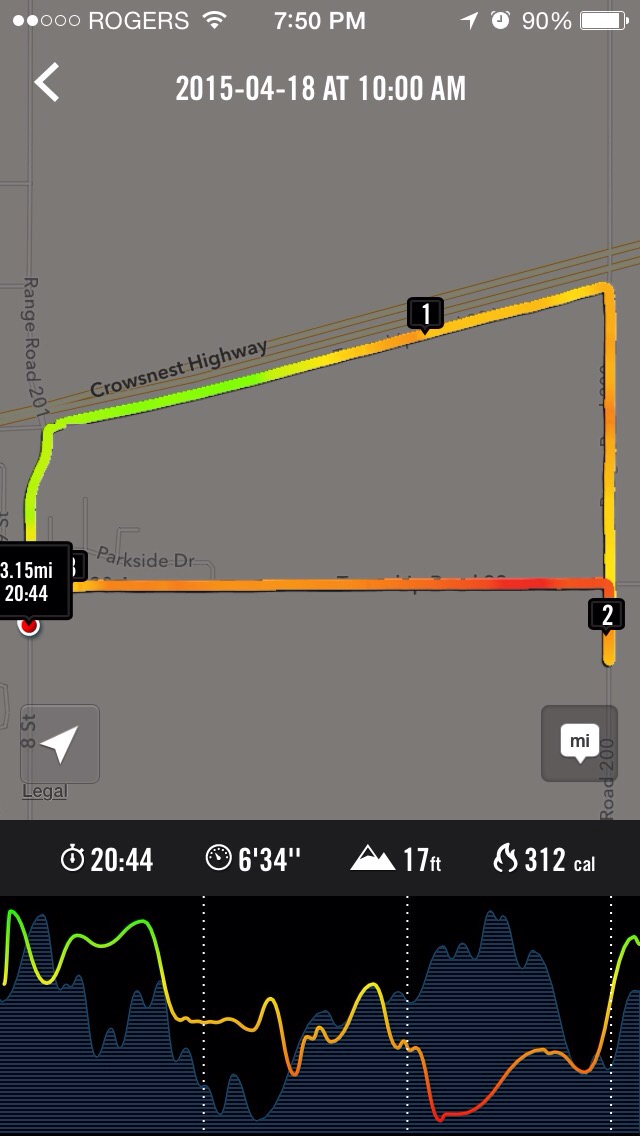The height and width of the screenshot is (1136, 640).
Task: Recenter the map with the location arrow
Action: (60, 744)
